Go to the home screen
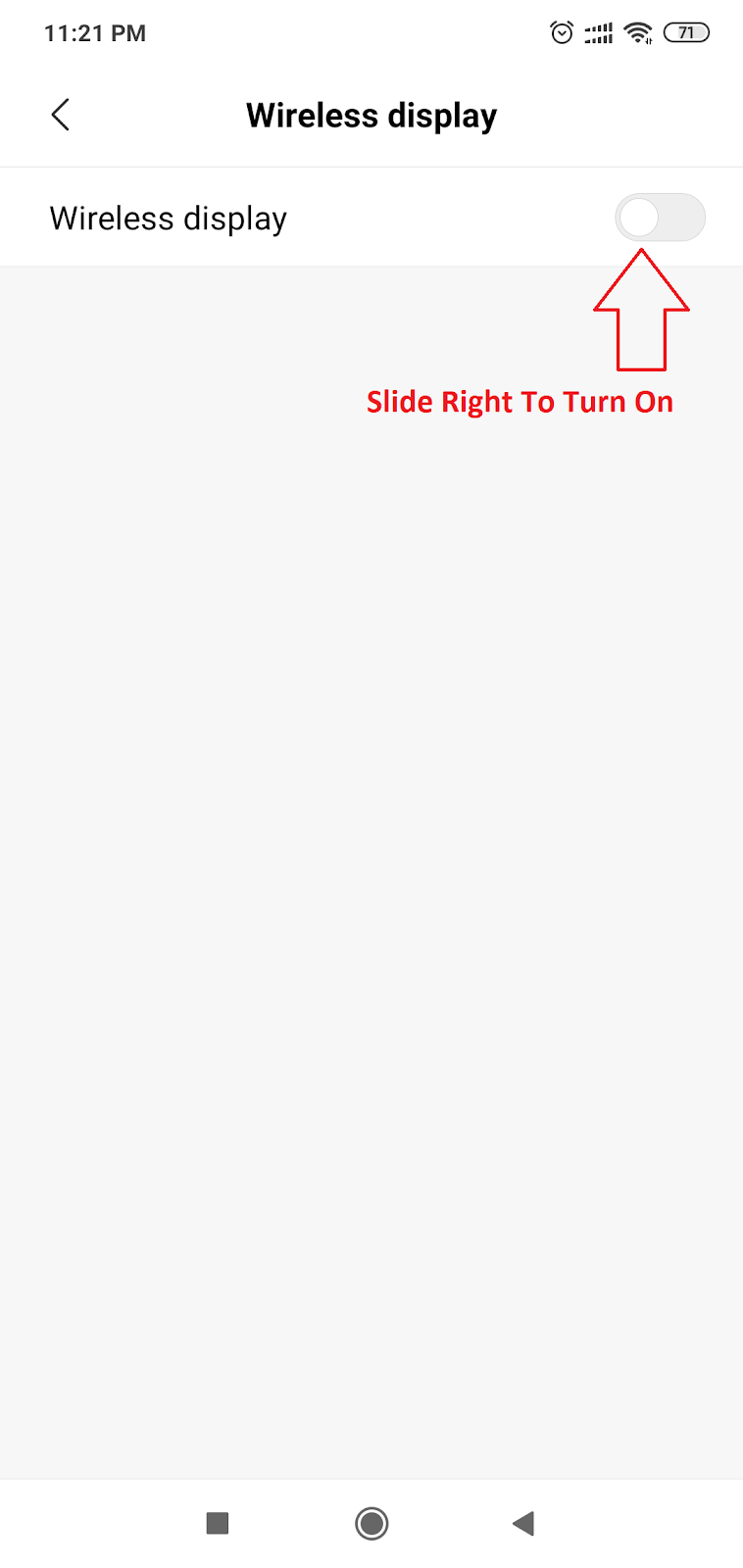743x1568 pixels. (371, 1523)
